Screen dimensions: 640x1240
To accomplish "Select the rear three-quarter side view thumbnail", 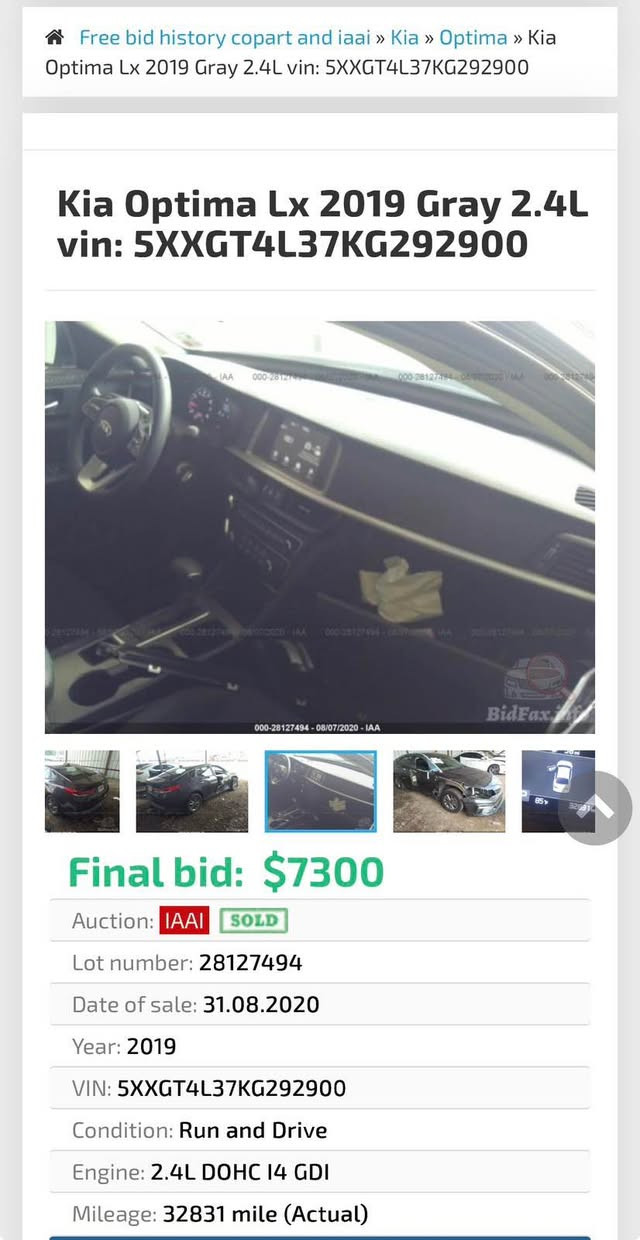I will [x=192, y=791].
